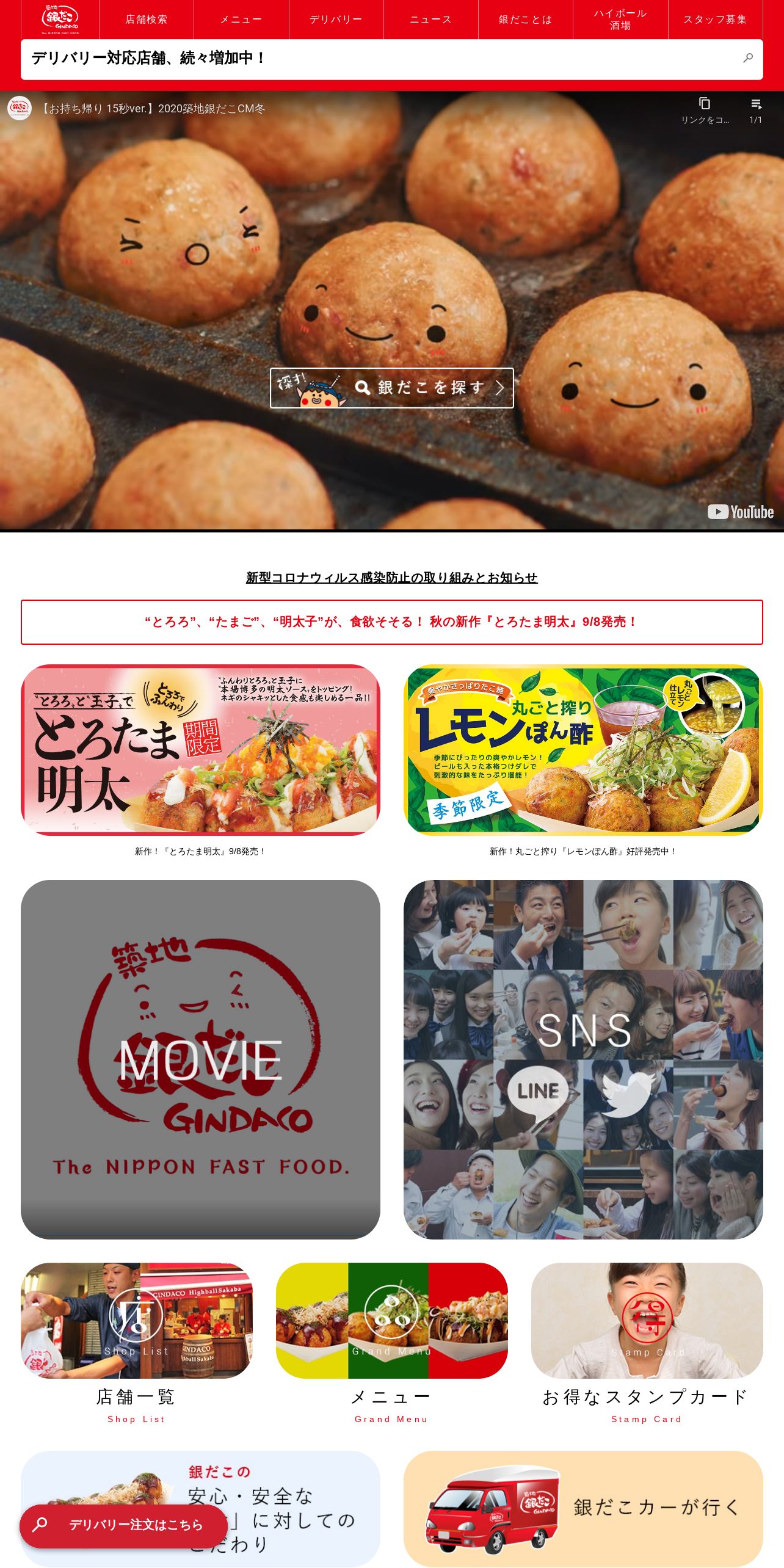Tap the Gindaco logo in header
784x1568 pixels.
60,20
